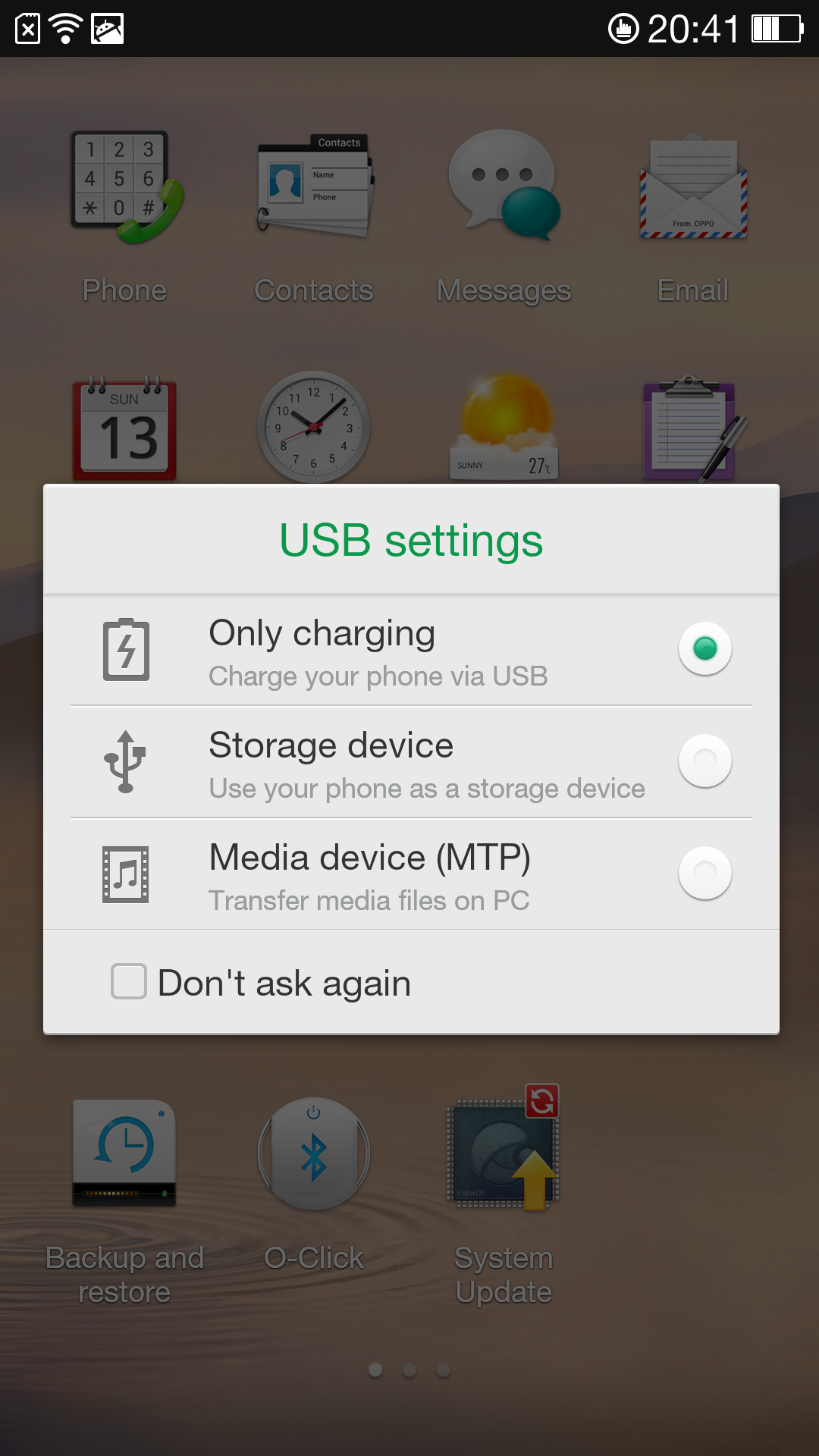The height and width of the screenshot is (1456, 819).
Task: Select Media device (MTP)
Action: click(x=411, y=874)
